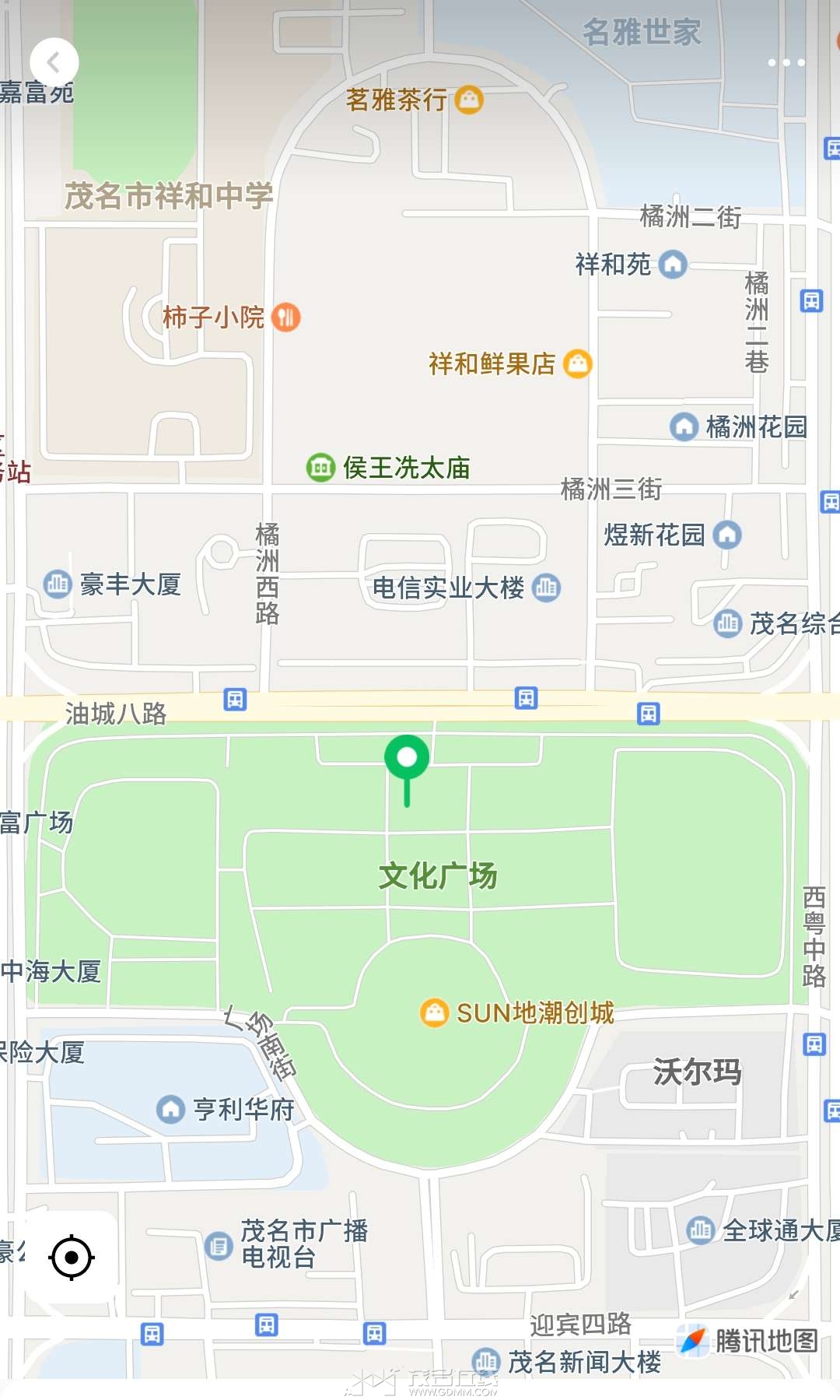Screen dimensions: 840x1400
Task: Recenter map with the locate button
Action: click(x=72, y=1257)
